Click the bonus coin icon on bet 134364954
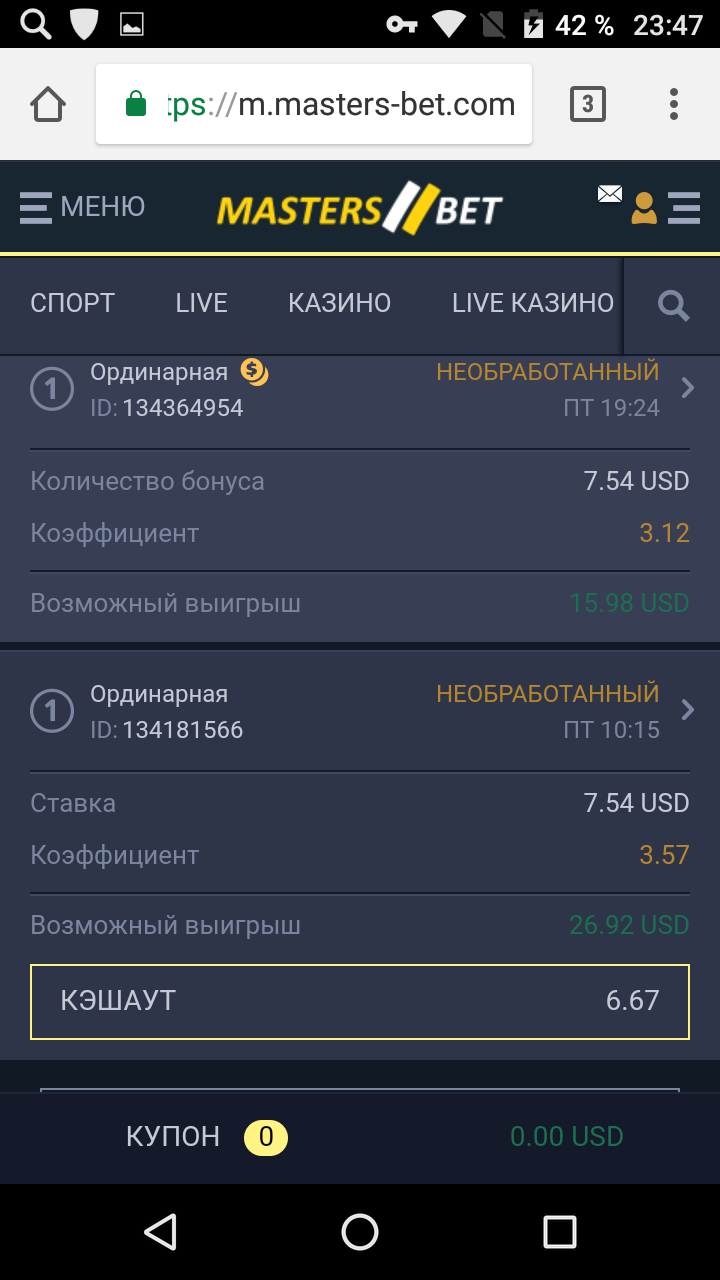Screen dimensions: 720x1280 point(254,371)
